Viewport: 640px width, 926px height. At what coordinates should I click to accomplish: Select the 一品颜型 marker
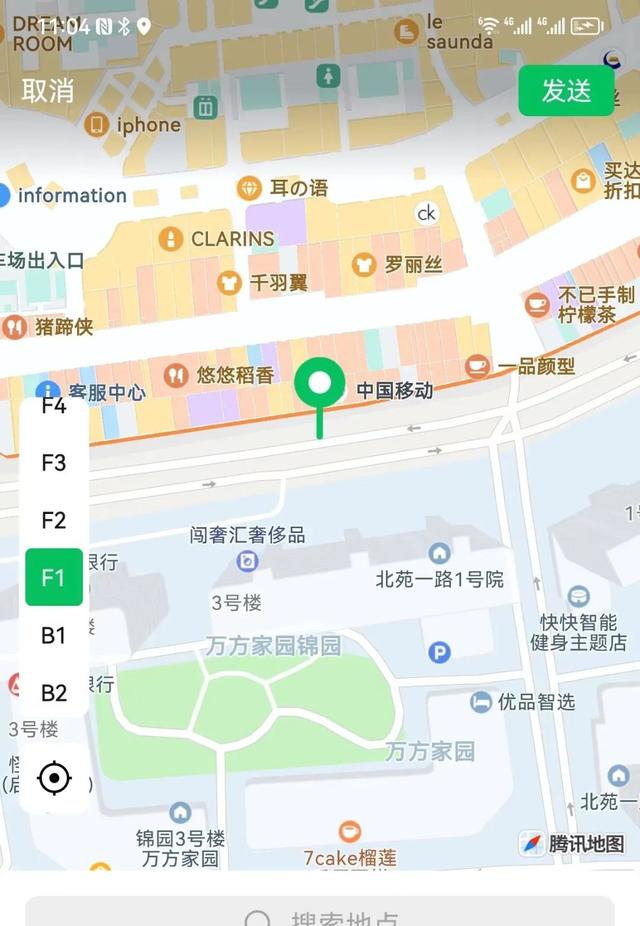click(x=478, y=366)
